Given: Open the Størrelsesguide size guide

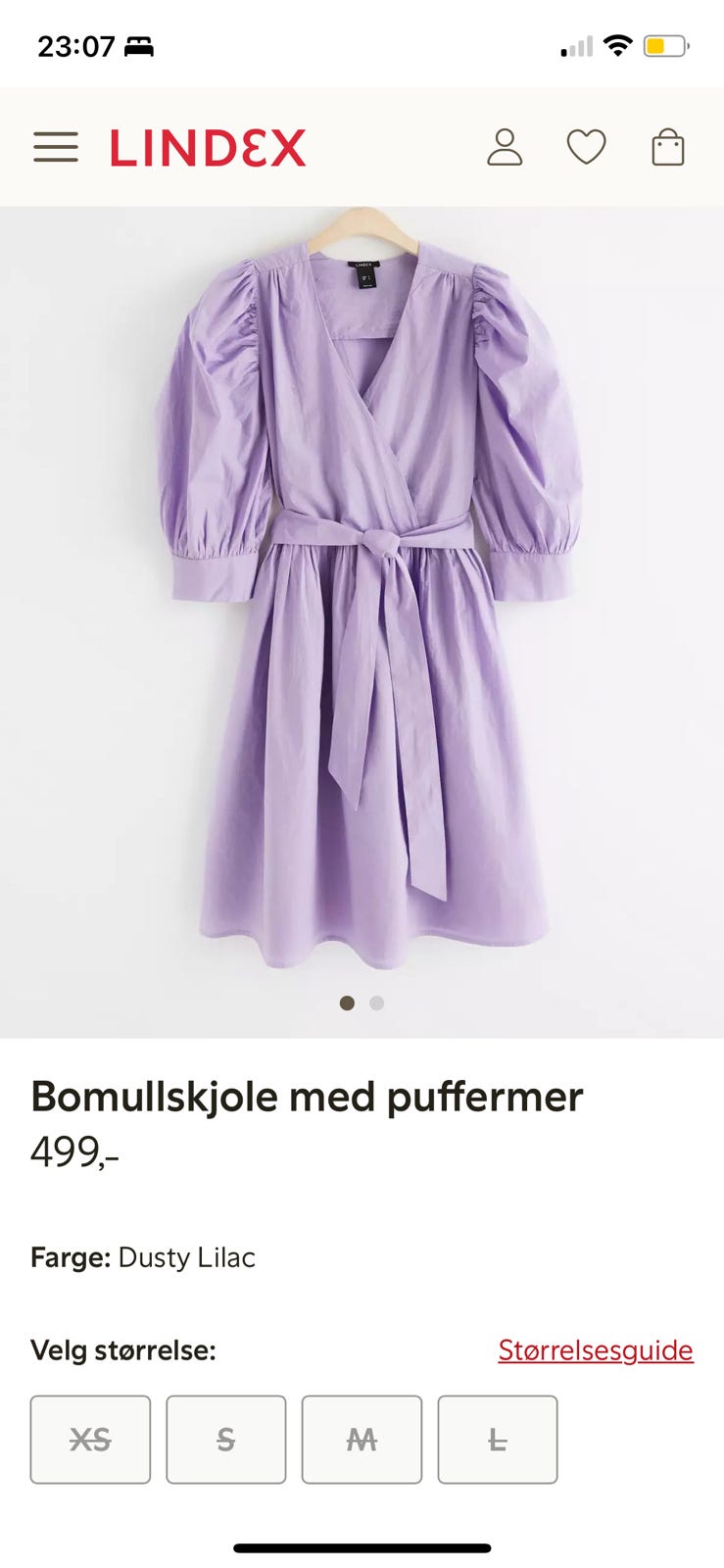Looking at the screenshot, I should (x=595, y=1349).
